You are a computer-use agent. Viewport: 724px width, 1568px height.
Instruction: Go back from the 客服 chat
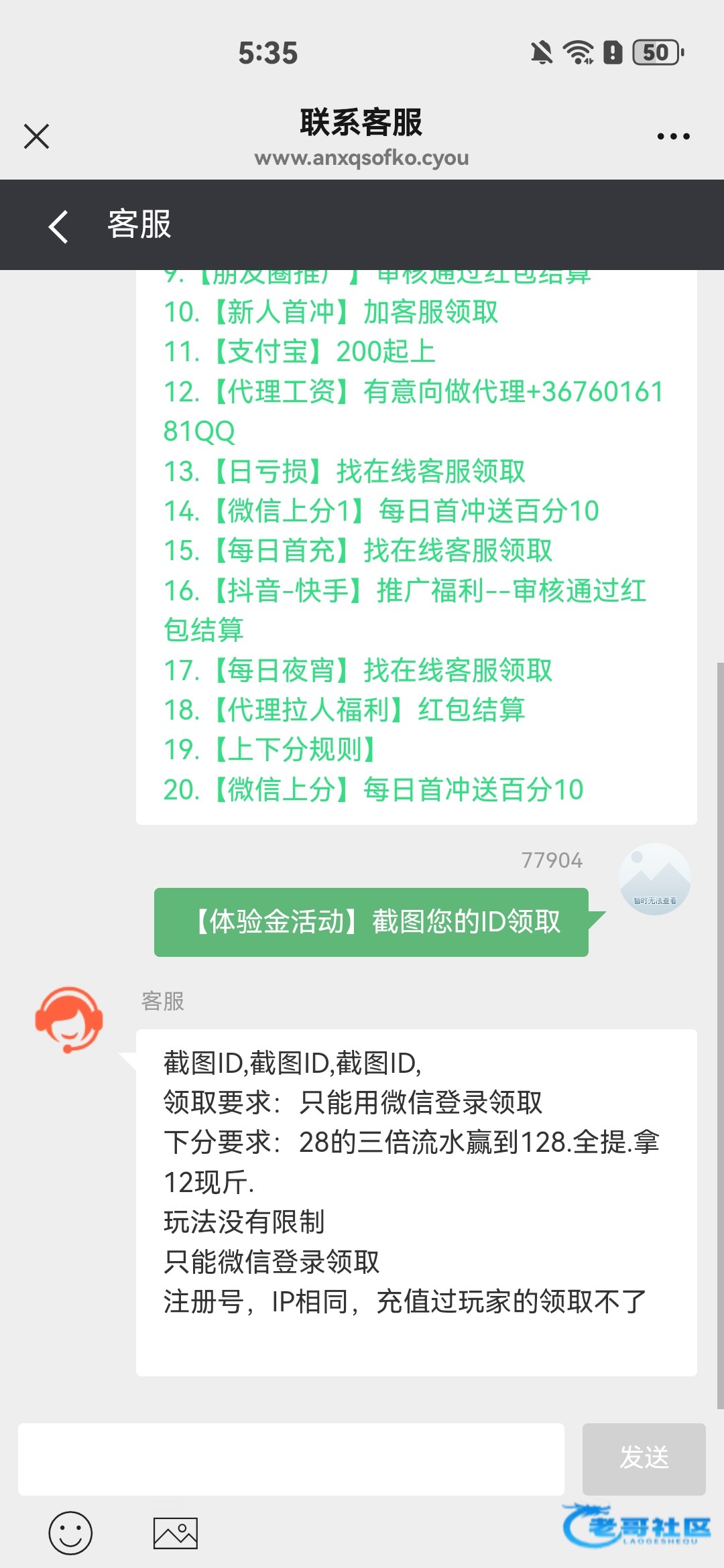pyautogui.click(x=59, y=226)
